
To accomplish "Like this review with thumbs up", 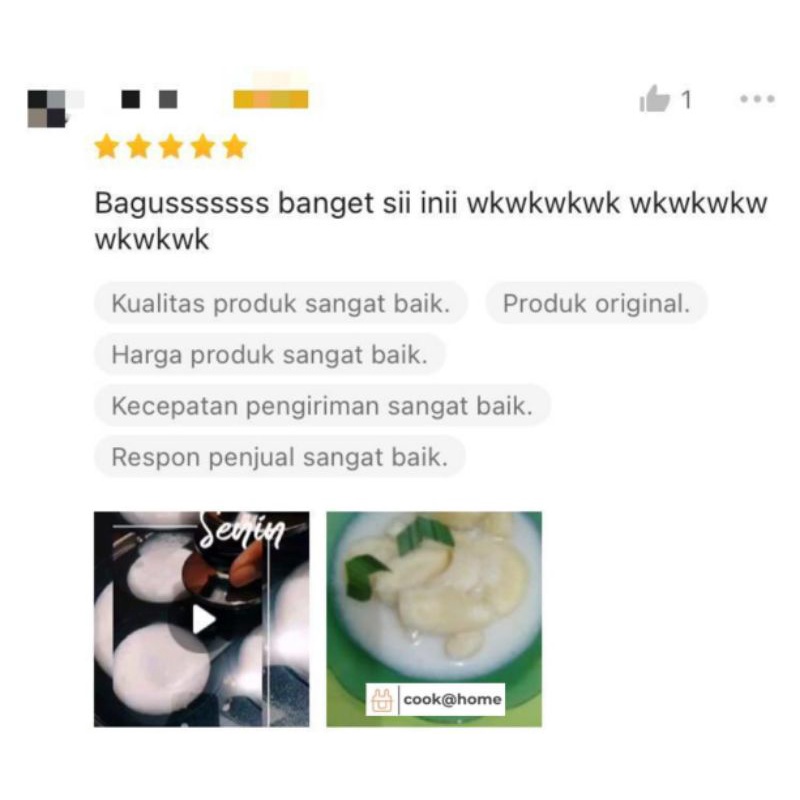I will pyautogui.click(x=655, y=99).
